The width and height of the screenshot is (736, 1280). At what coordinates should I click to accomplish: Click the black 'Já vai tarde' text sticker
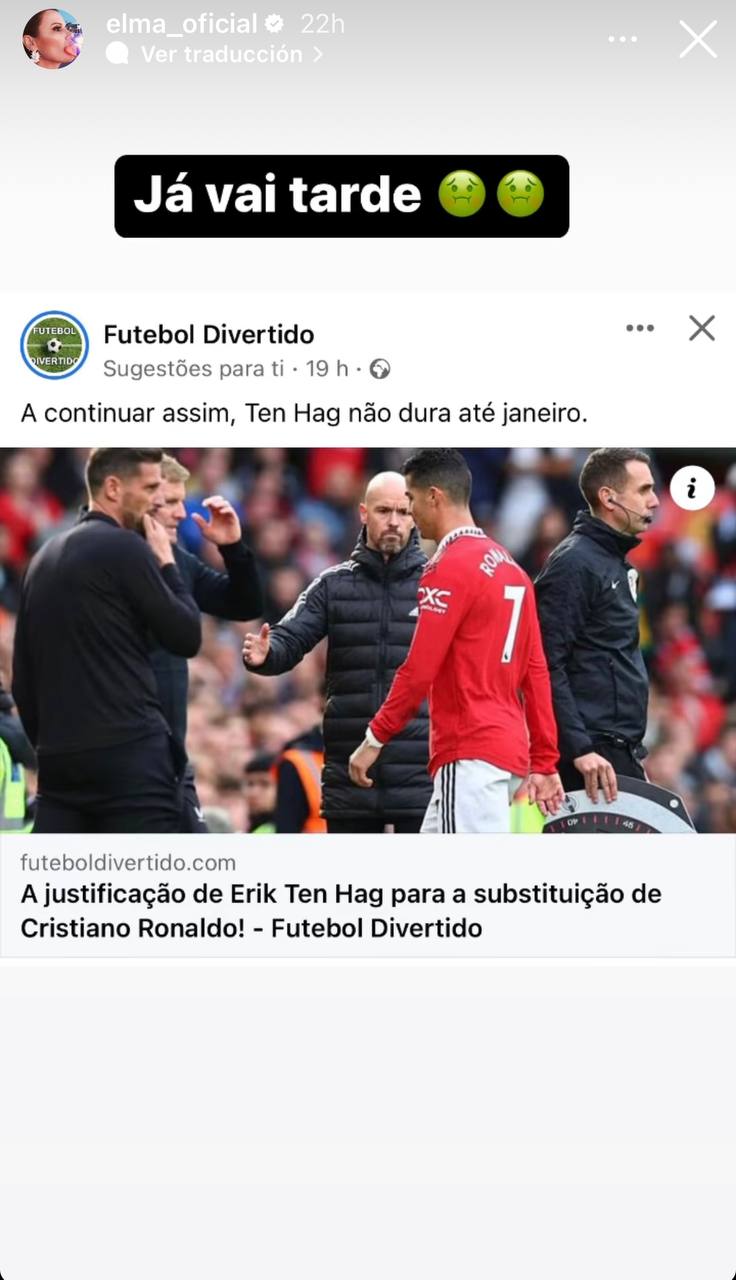(341, 196)
